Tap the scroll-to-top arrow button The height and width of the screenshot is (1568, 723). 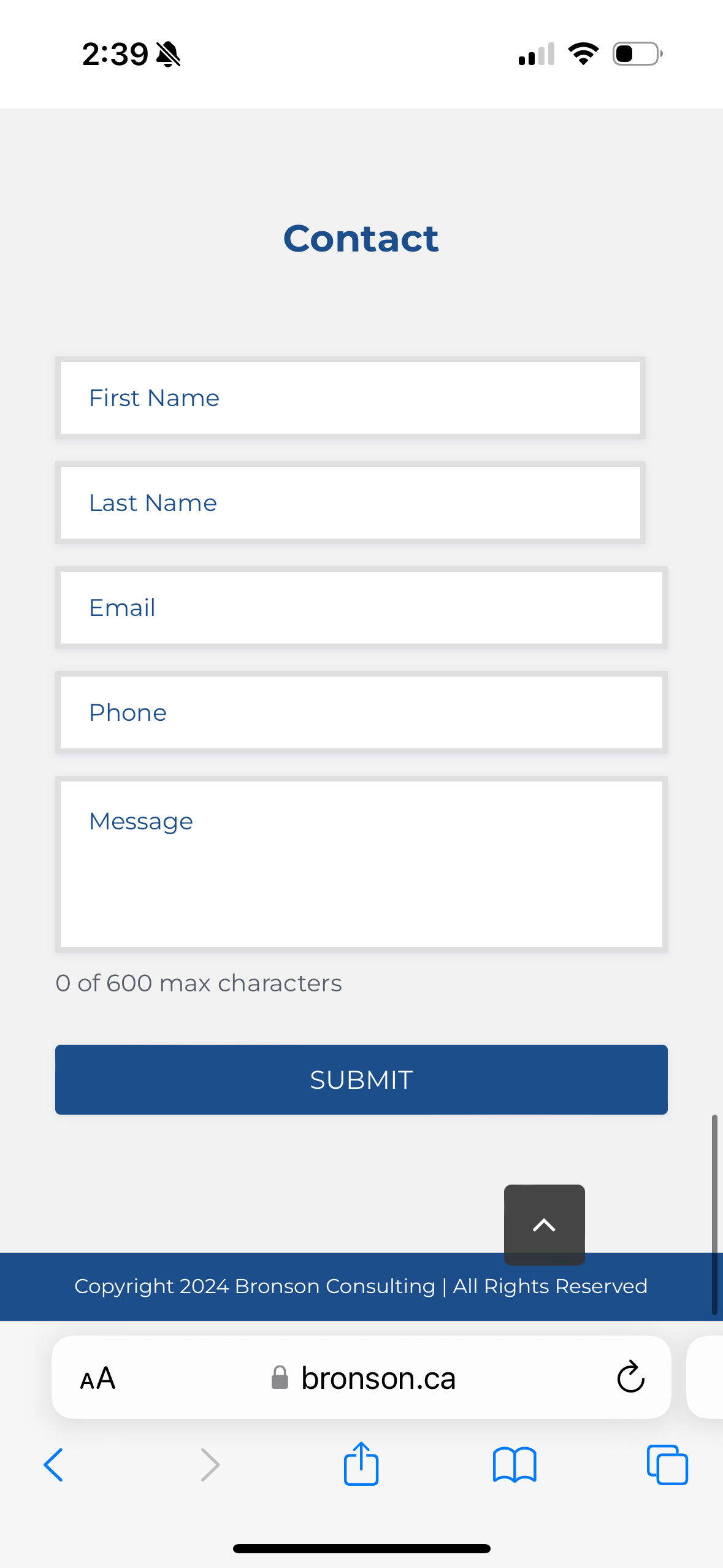[544, 1224]
